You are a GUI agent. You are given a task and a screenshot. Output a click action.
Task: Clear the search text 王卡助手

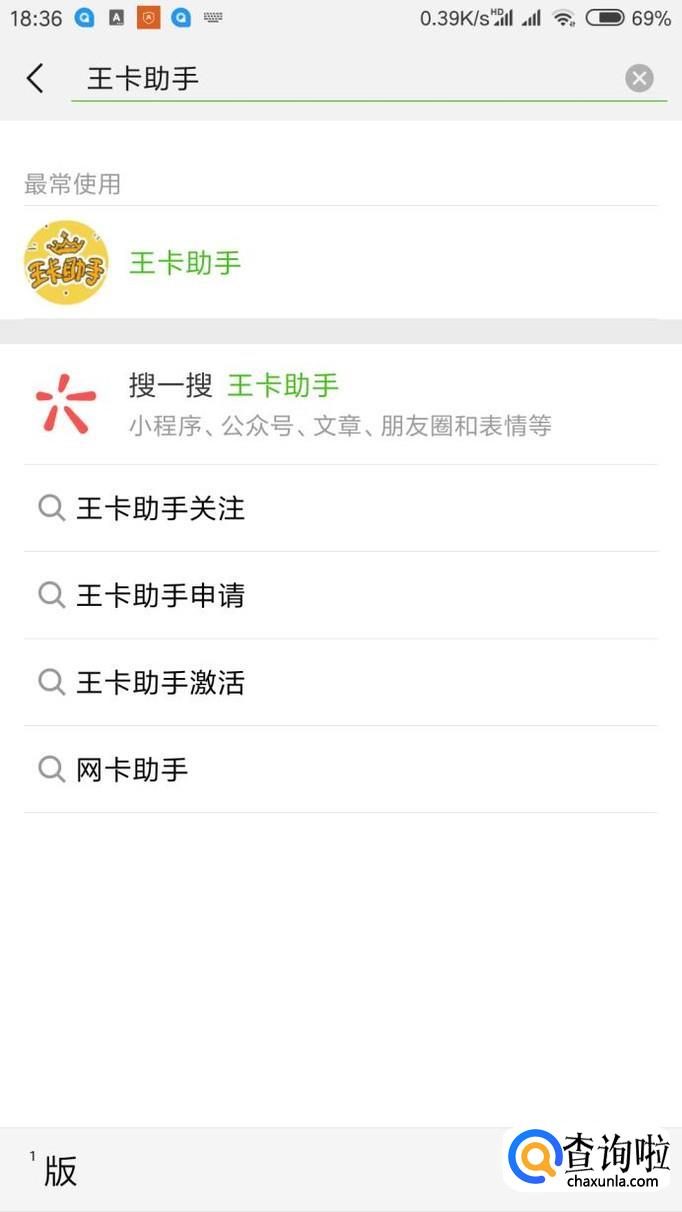639,78
